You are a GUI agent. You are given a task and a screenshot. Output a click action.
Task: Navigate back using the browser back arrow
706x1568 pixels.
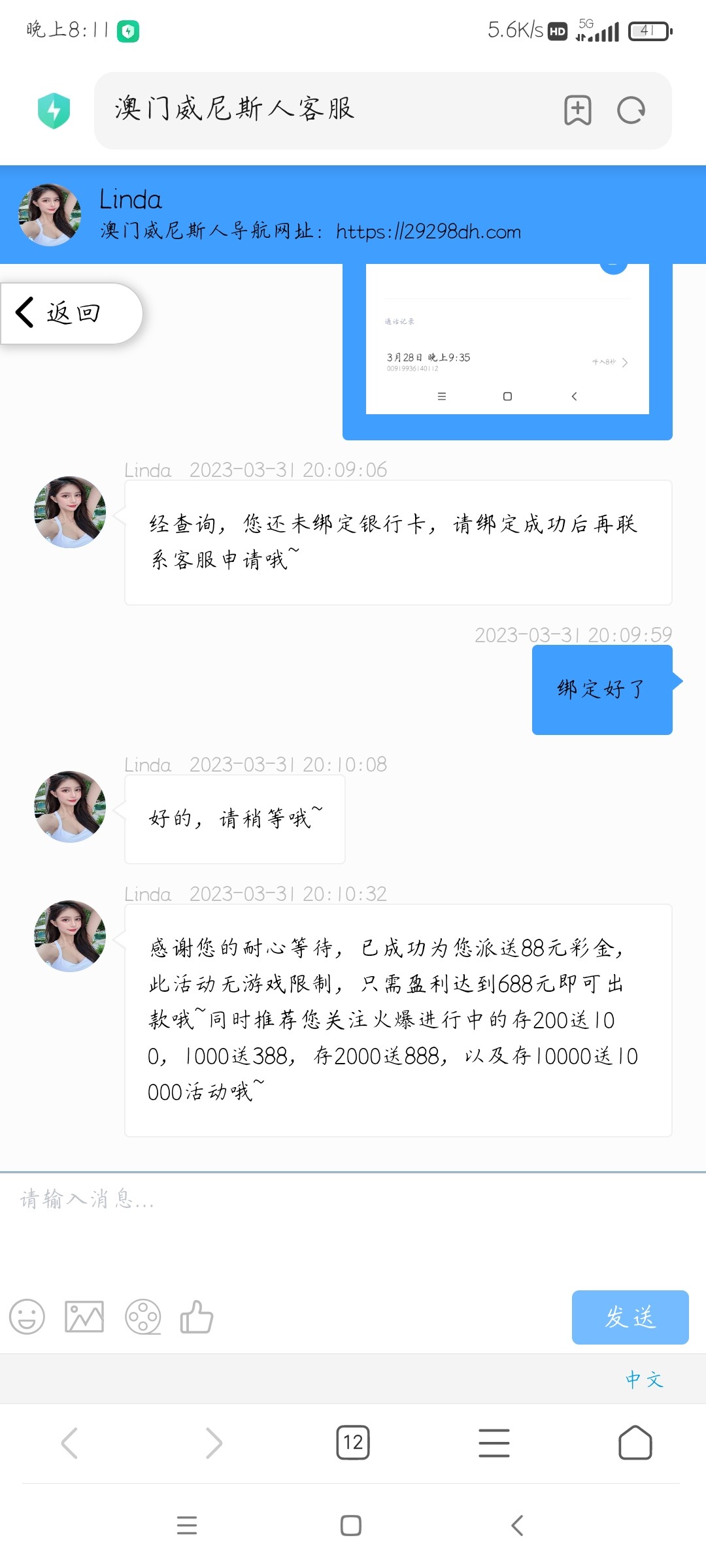click(71, 1443)
